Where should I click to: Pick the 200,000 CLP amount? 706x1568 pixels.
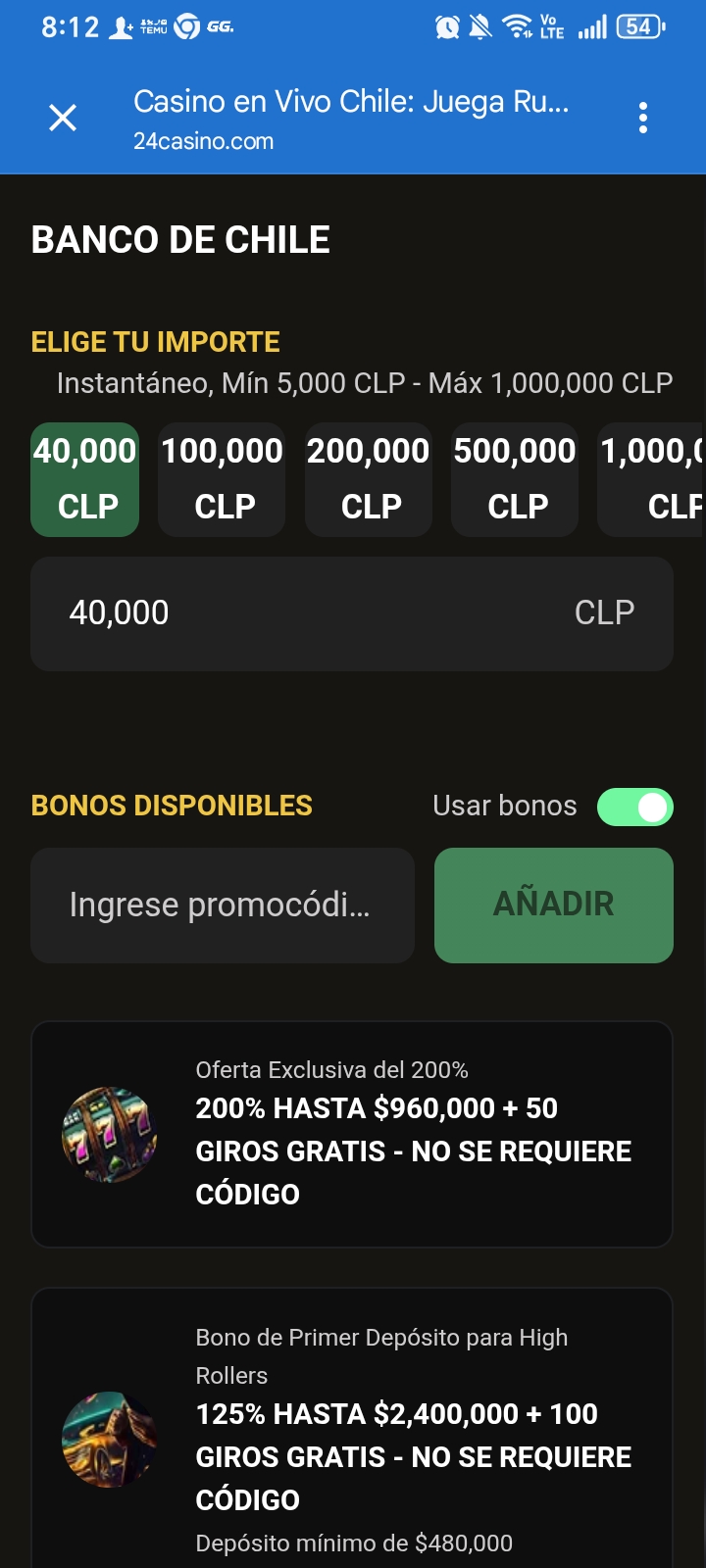pos(369,479)
